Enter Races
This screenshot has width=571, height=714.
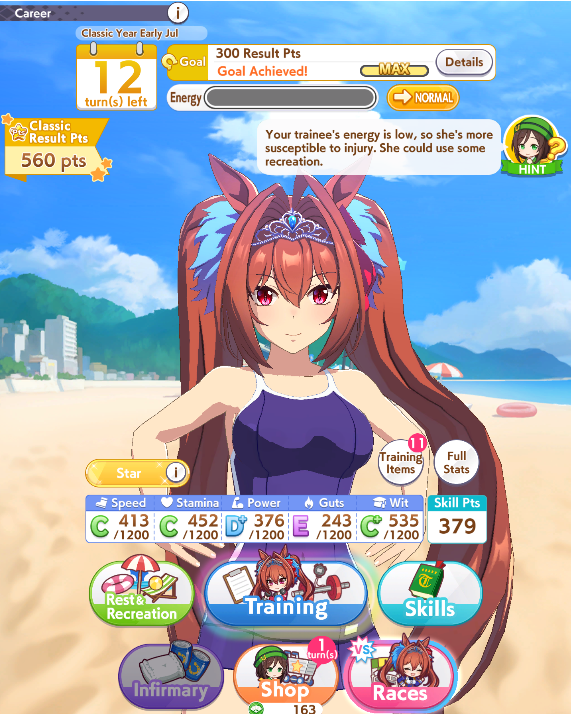coord(400,677)
